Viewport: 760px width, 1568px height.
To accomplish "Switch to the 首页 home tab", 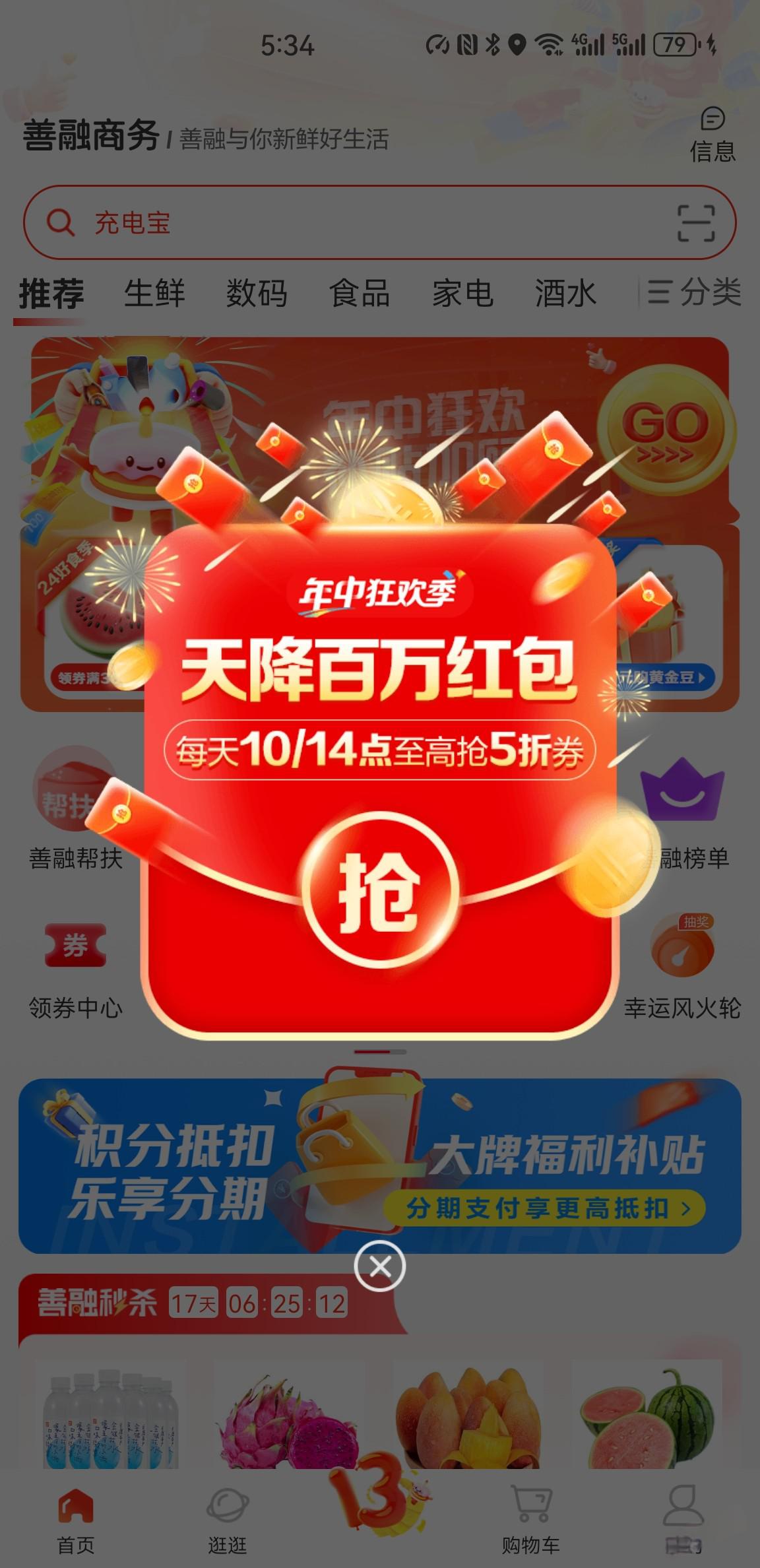I will pyautogui.click(x=75, y=1518).
